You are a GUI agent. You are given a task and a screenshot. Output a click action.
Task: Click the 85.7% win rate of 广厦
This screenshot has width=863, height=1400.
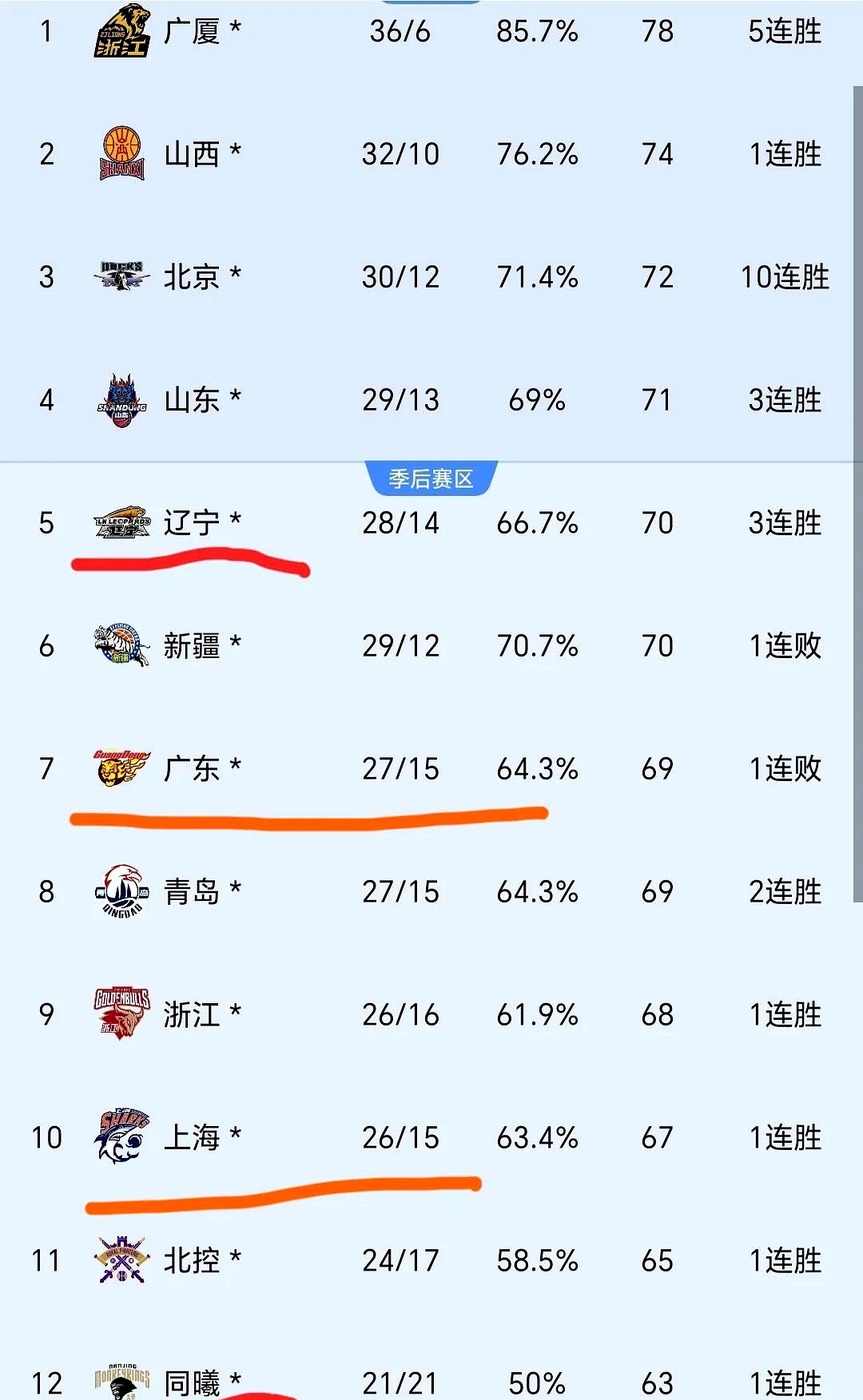[x=537, y=32]
